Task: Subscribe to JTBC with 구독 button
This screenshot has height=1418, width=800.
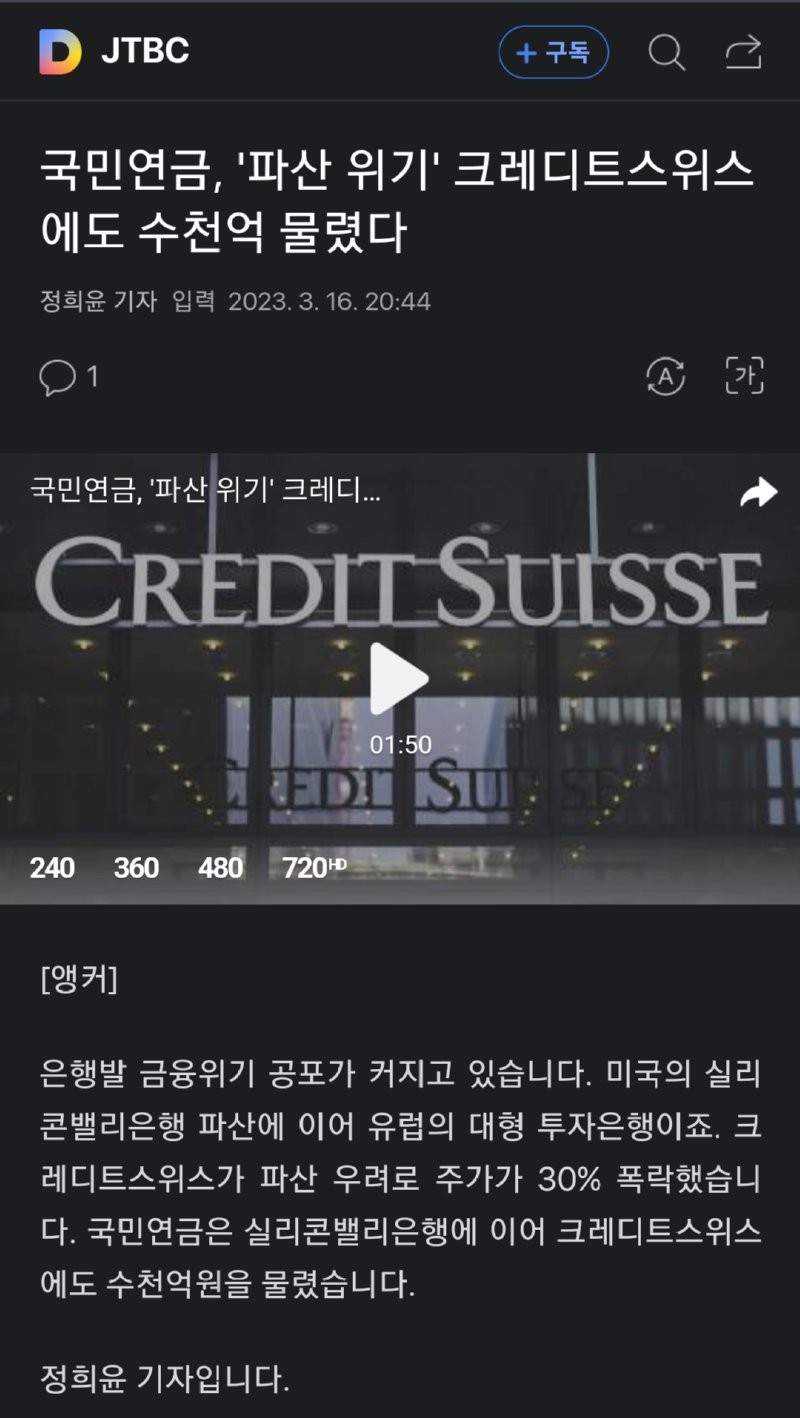Action: point(553,52)
